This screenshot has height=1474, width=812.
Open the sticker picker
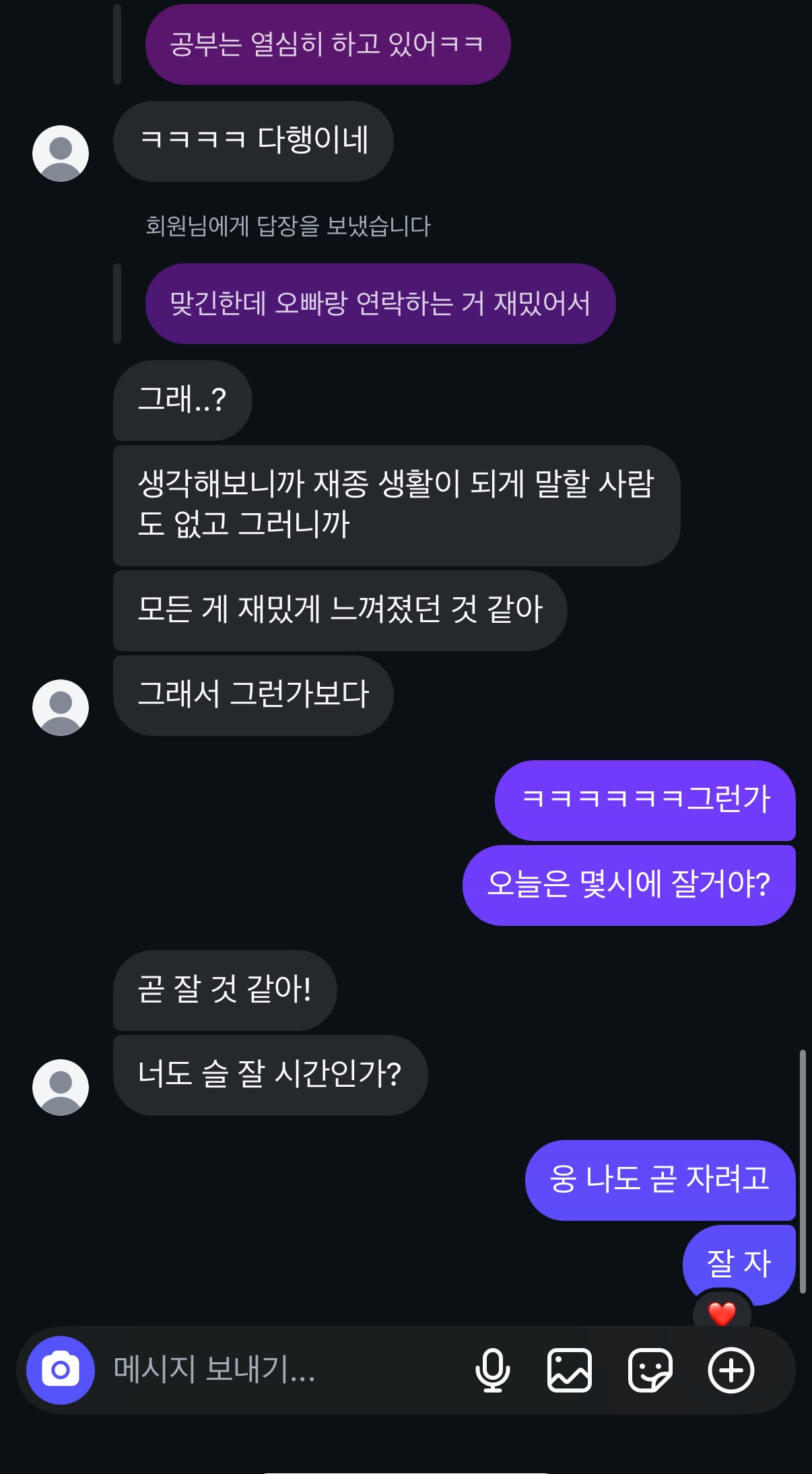click(x=650, y=1370)
